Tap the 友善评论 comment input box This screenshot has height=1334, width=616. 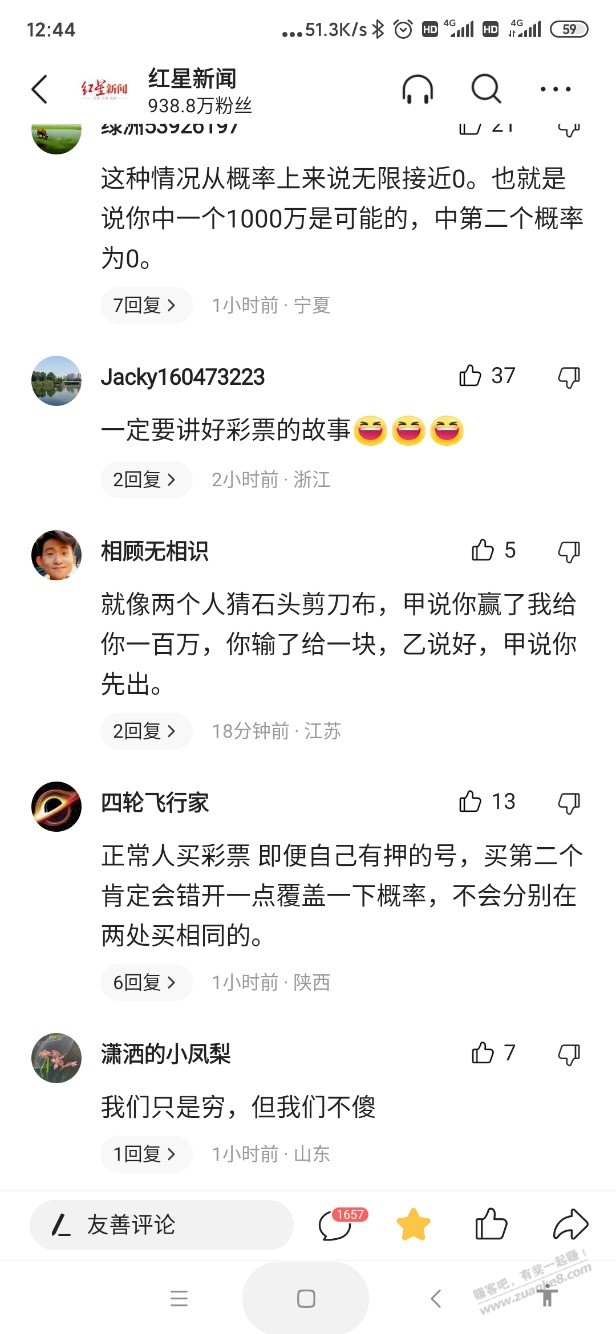click(160, 1225)
